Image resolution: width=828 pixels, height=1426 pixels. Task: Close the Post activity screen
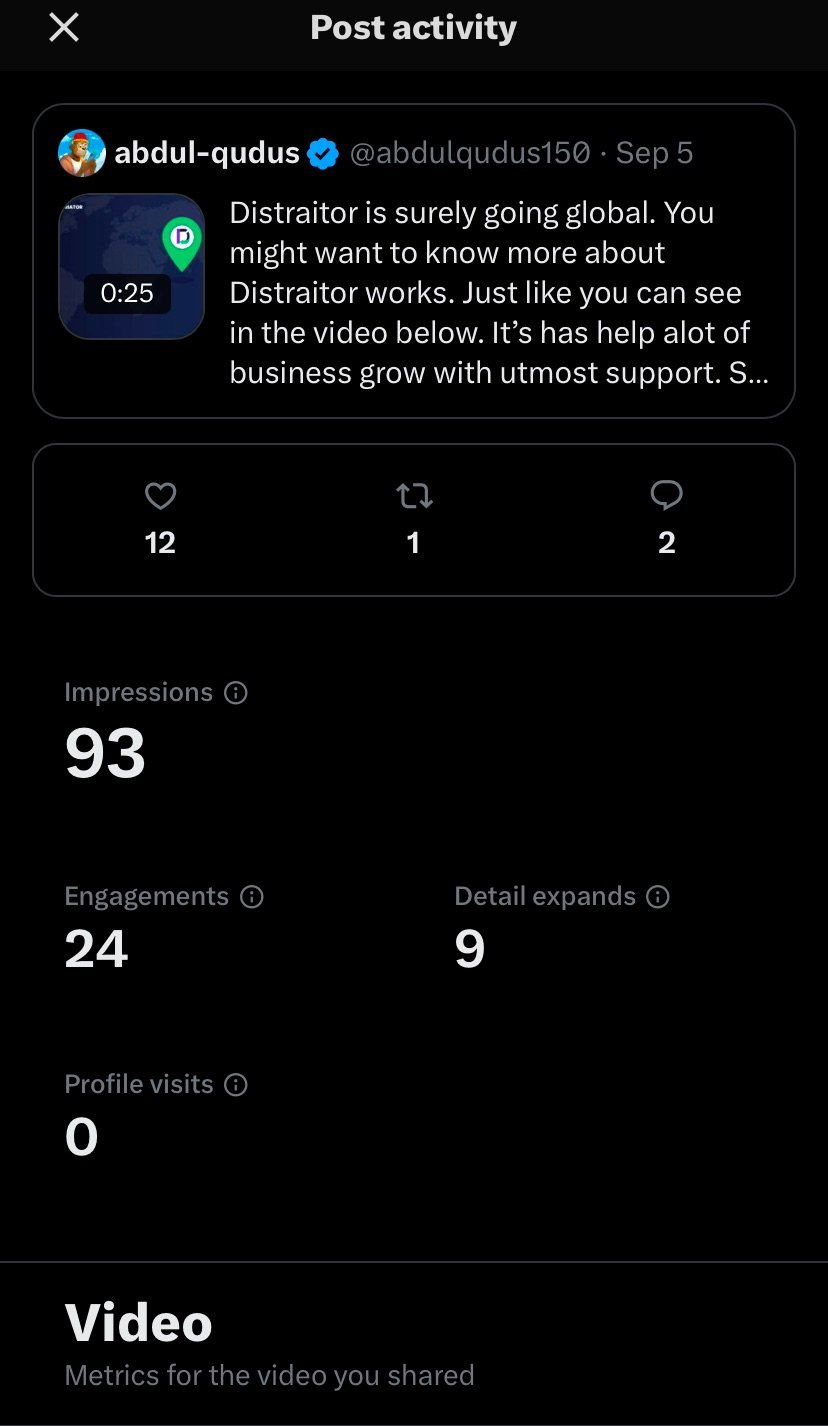64,28
